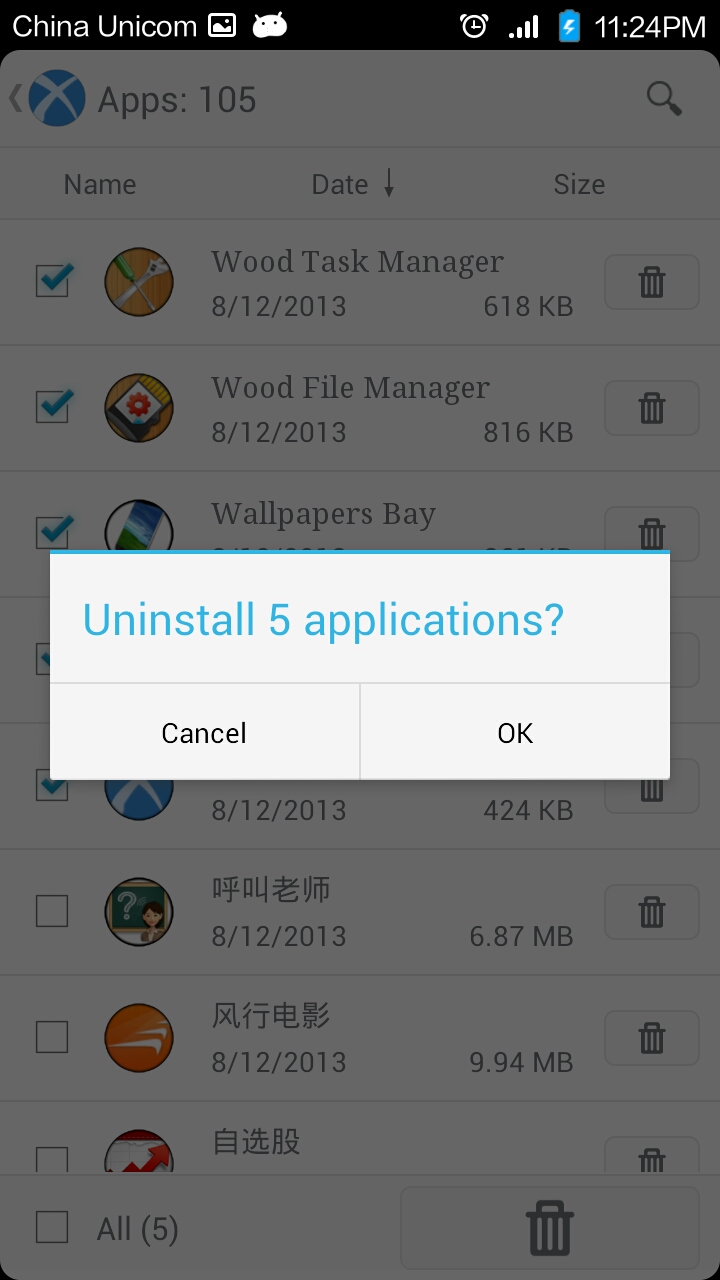This screenshot has width=720, height=1280.
Task: Toggle the Date sort order arrow
Action: pyautogui.click(x=388, y=184)
